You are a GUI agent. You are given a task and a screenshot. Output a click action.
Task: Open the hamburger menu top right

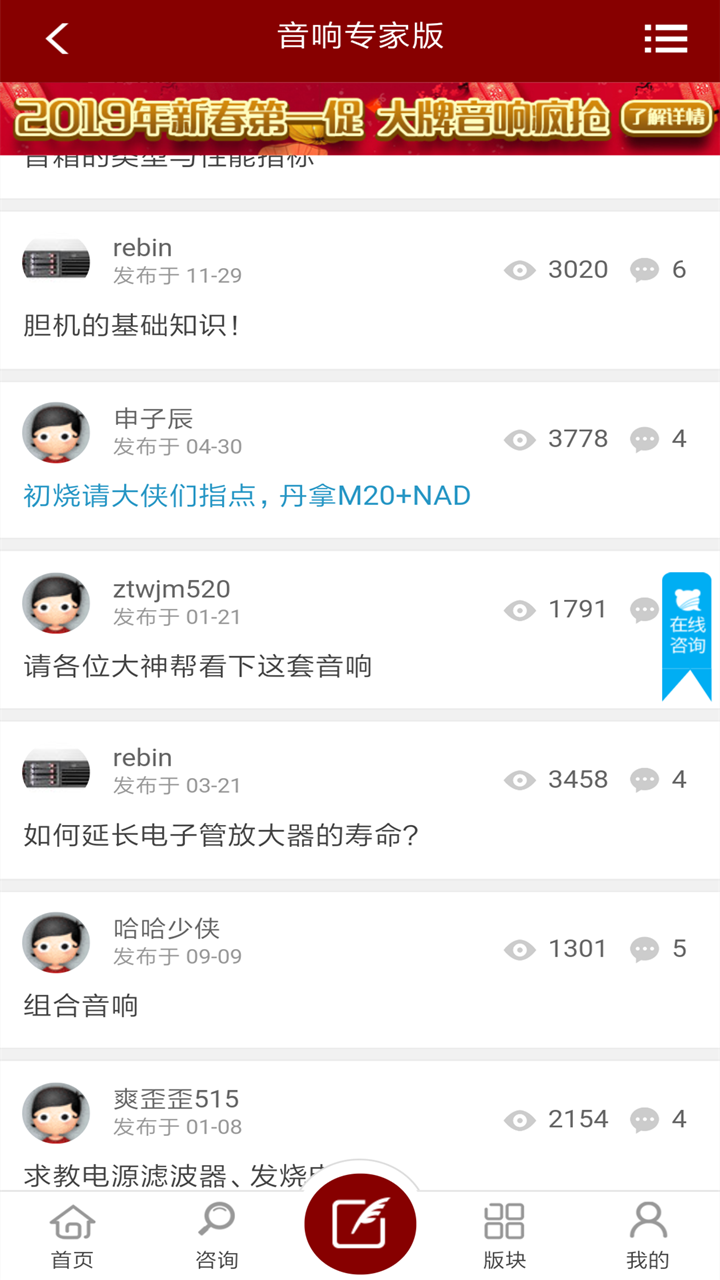click(664, 38)
